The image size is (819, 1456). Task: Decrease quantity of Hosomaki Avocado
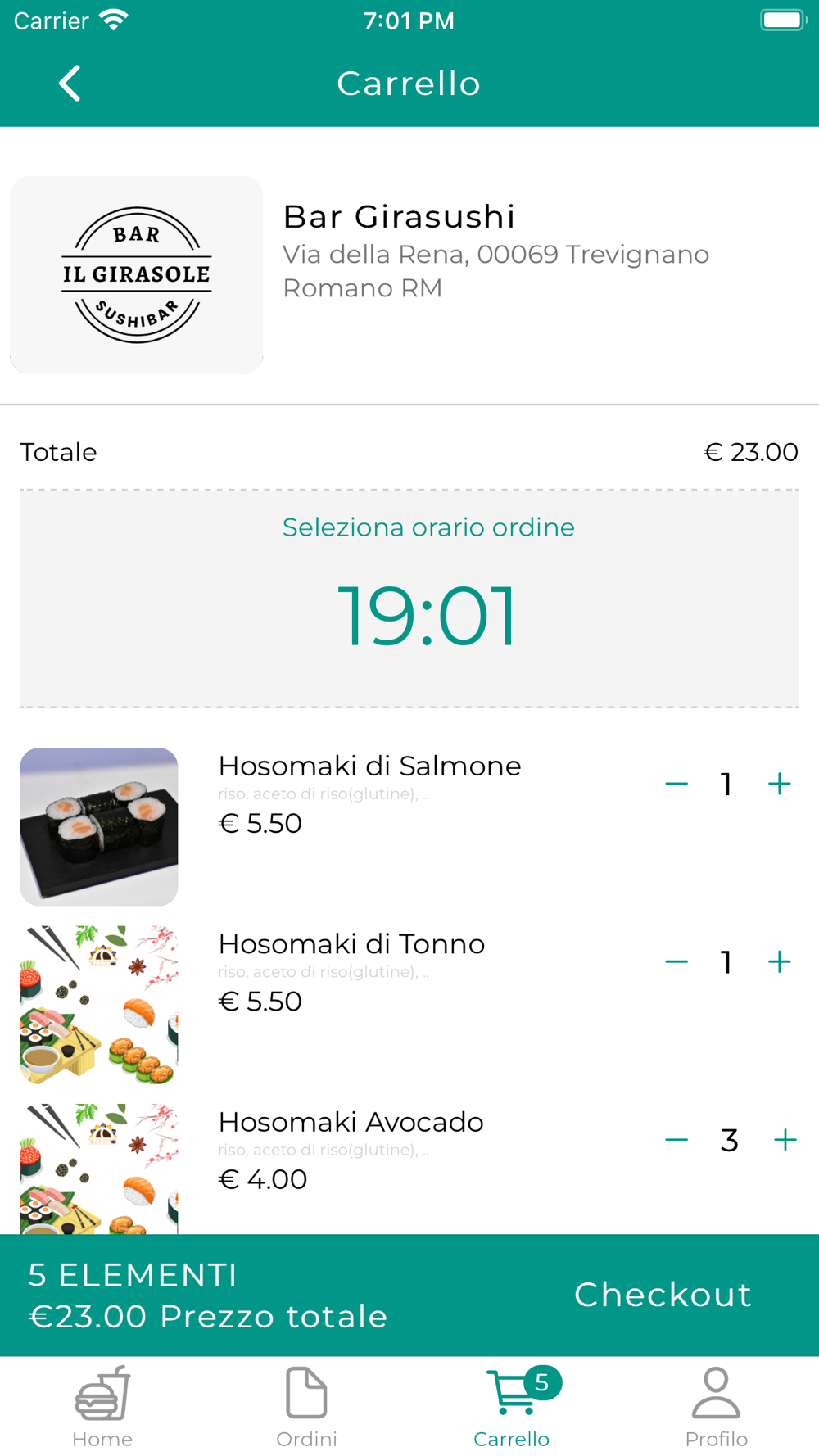[x=676, y=1139]
